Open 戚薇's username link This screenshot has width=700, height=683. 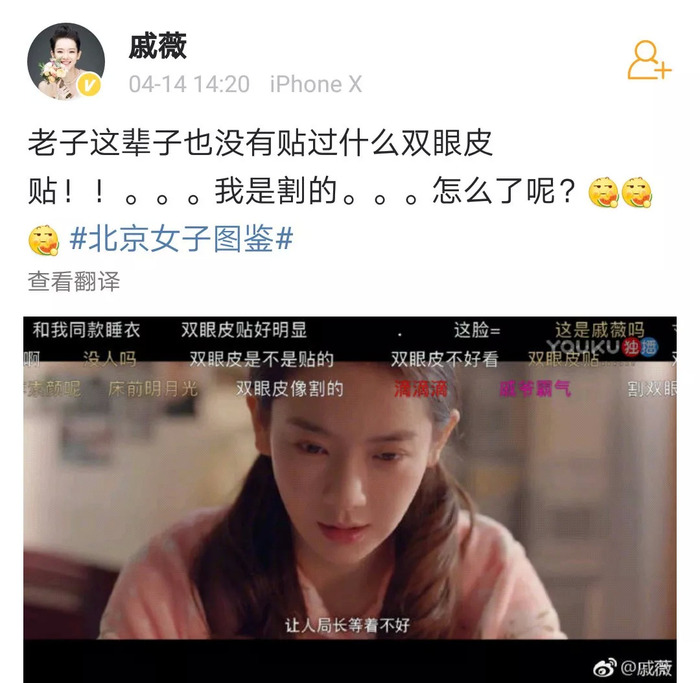[157, 45]
